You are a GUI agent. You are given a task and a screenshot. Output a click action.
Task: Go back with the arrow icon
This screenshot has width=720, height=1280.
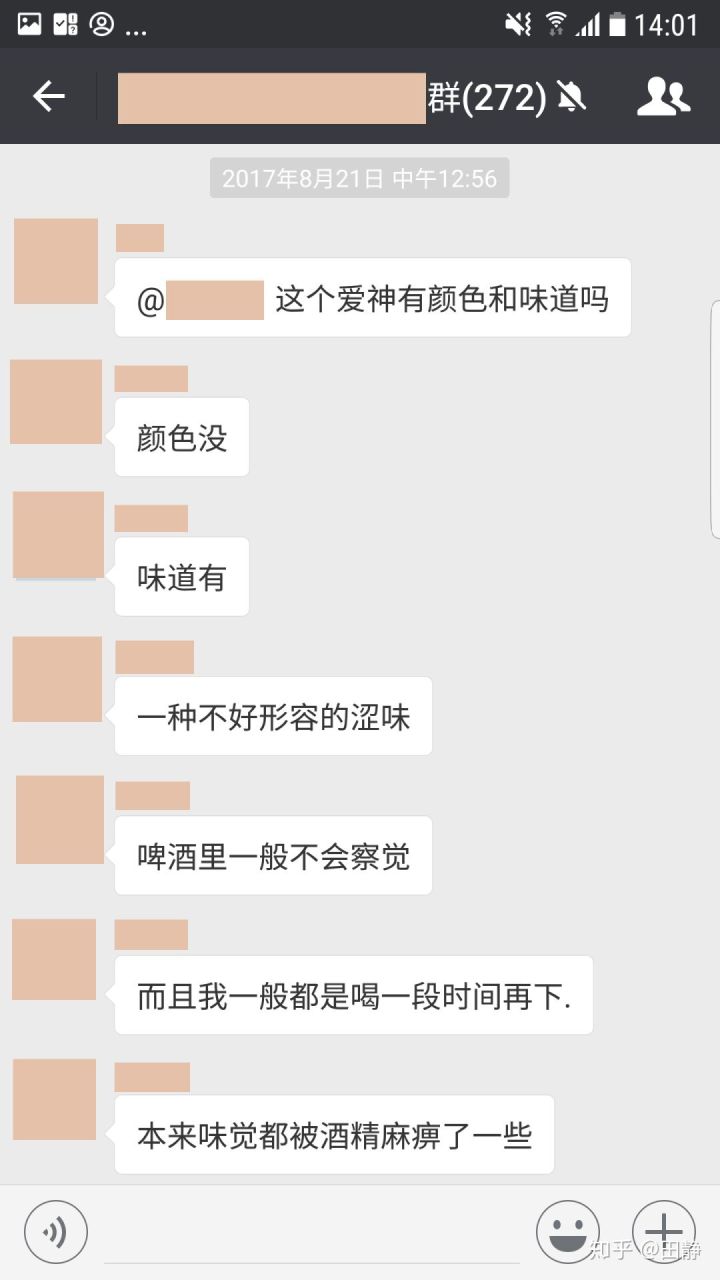(x=48, y=96)
